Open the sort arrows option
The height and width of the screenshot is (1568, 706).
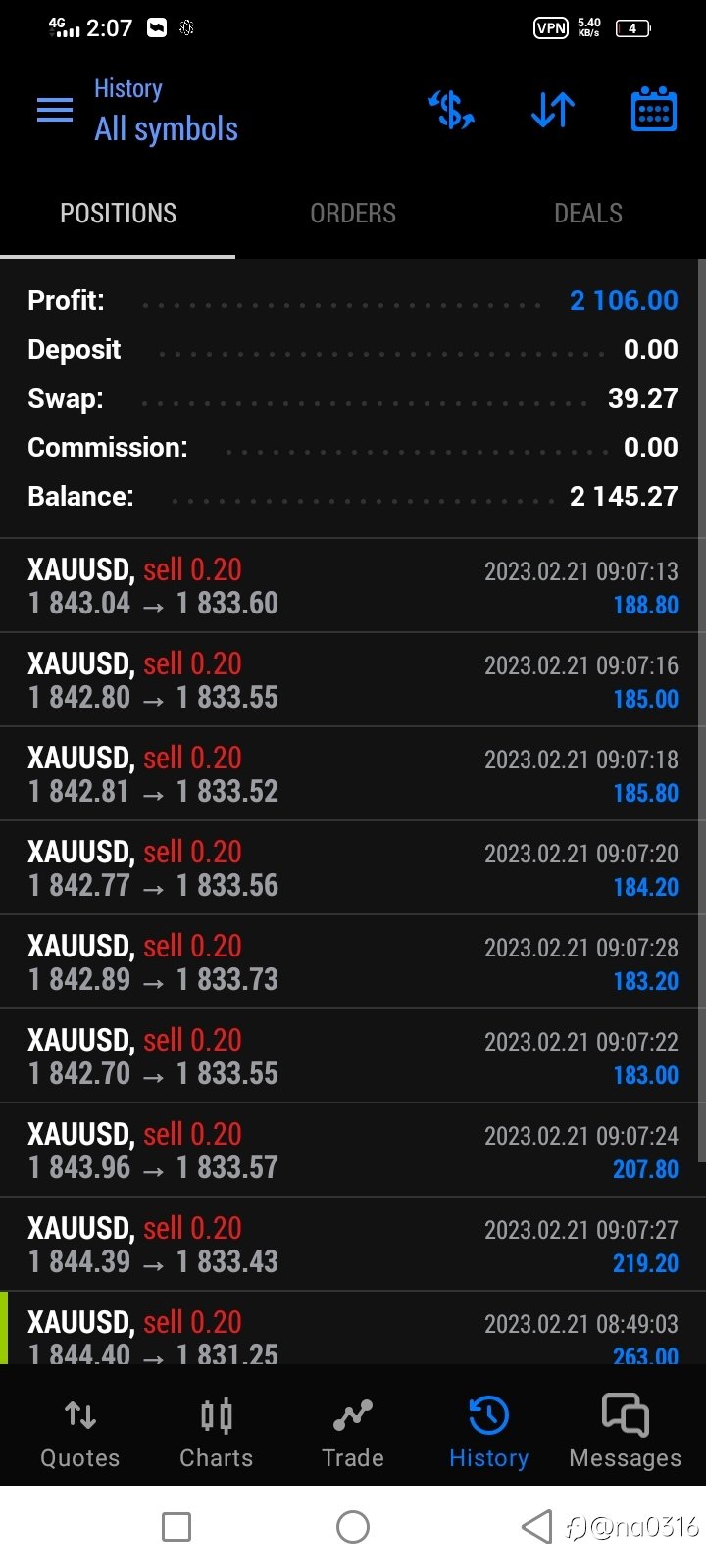(553, 110)
